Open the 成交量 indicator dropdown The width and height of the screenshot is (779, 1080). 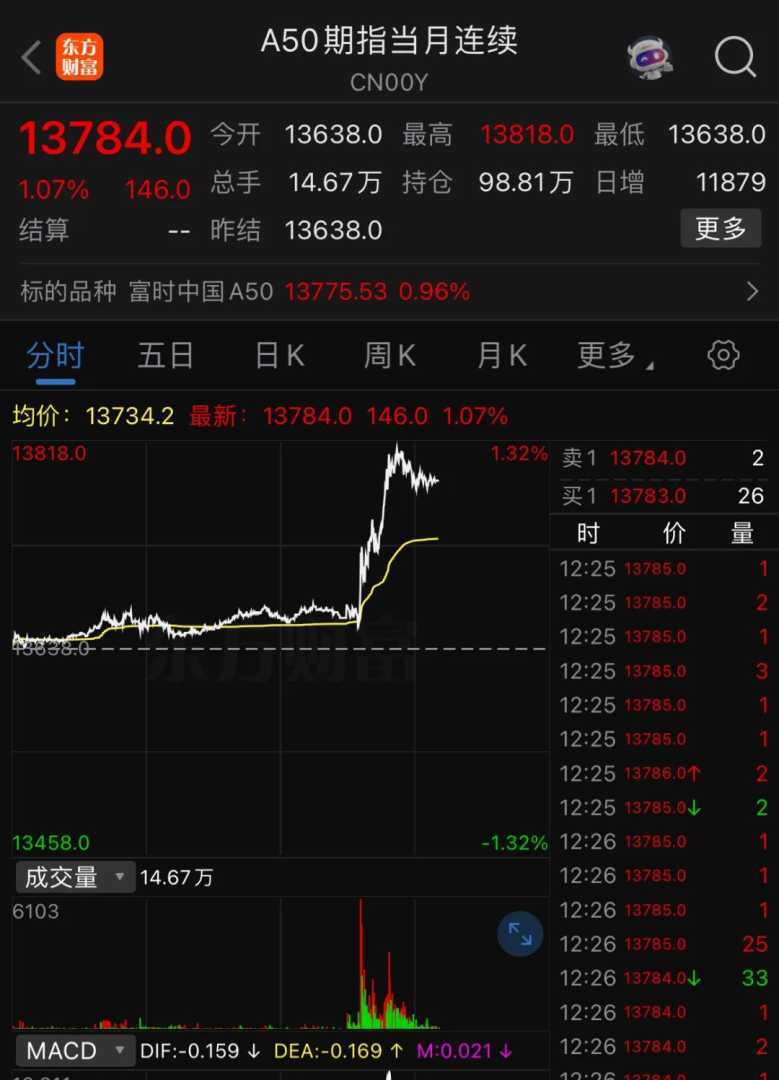pyautogui.click(x=74, y=878)
